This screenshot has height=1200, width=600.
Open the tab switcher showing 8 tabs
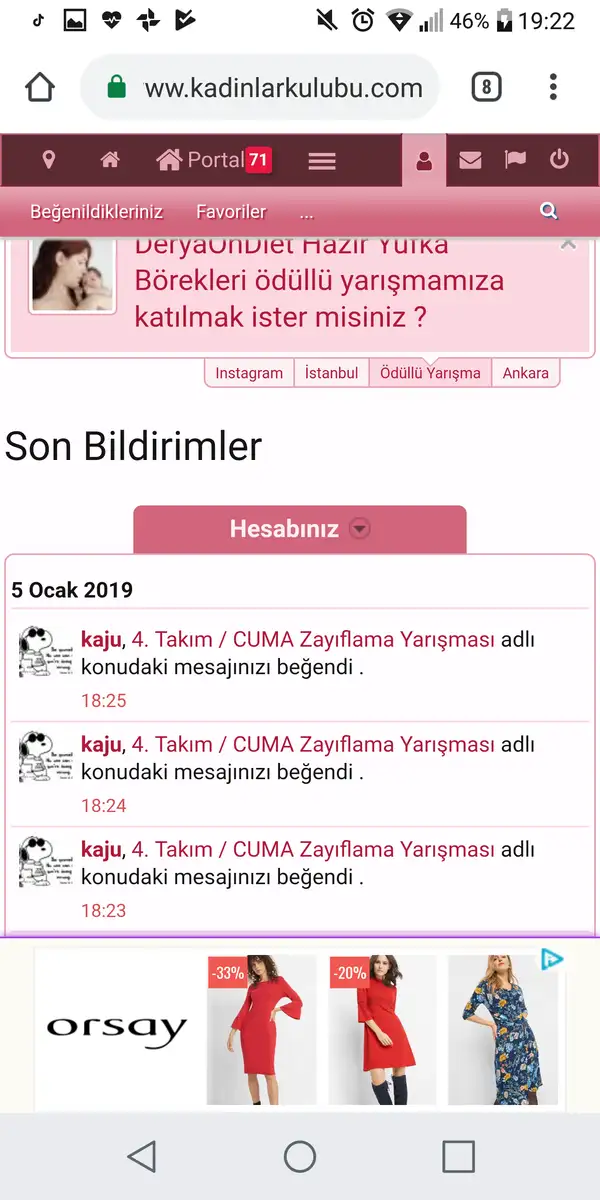[x=486, y=88]
